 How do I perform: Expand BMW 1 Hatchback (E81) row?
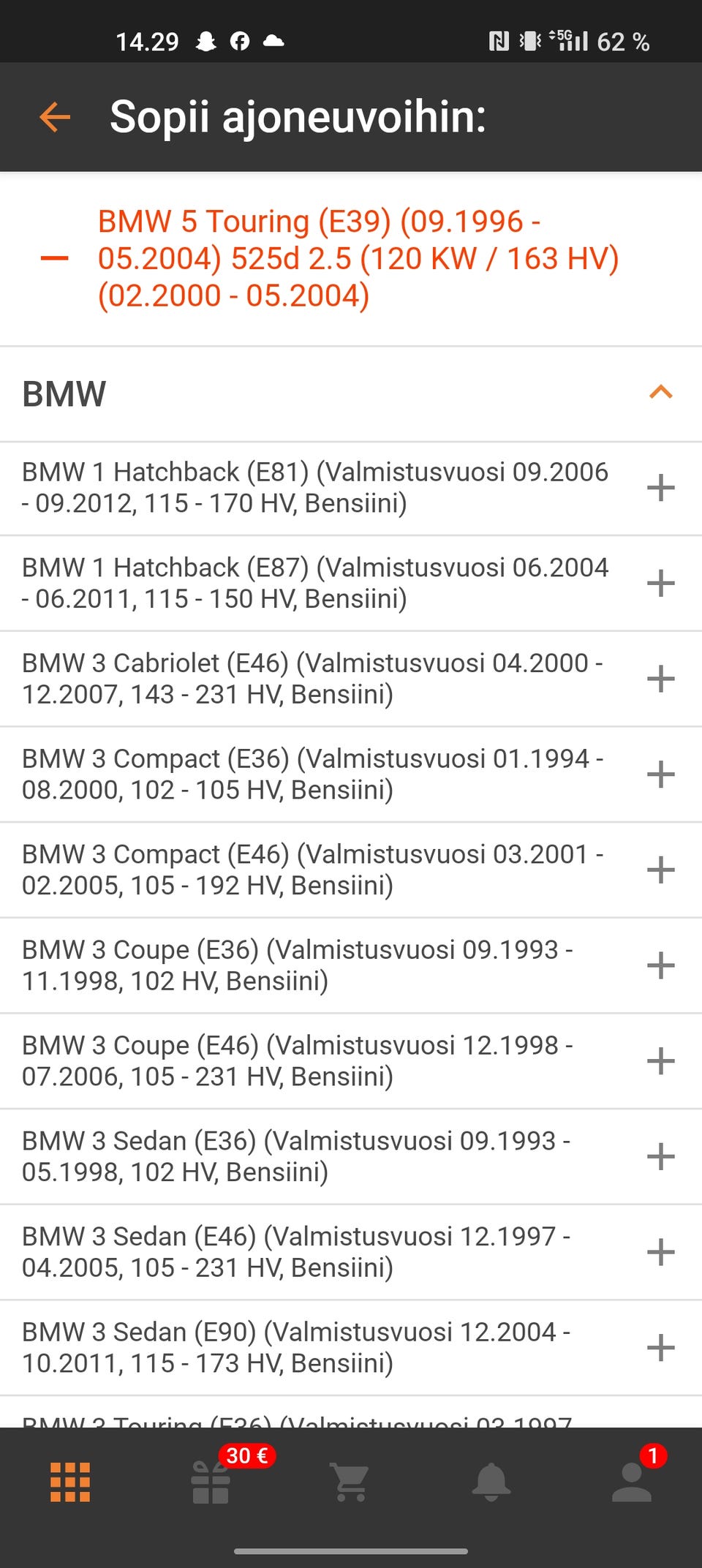pyautogui.click(x=660, y=488)
